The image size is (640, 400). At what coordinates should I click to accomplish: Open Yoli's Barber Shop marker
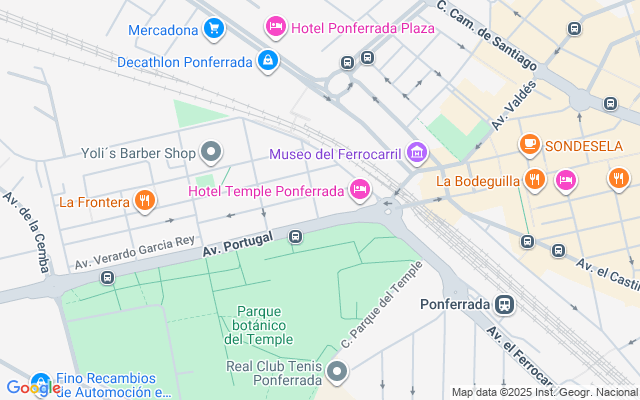click(x=211, y=153)
